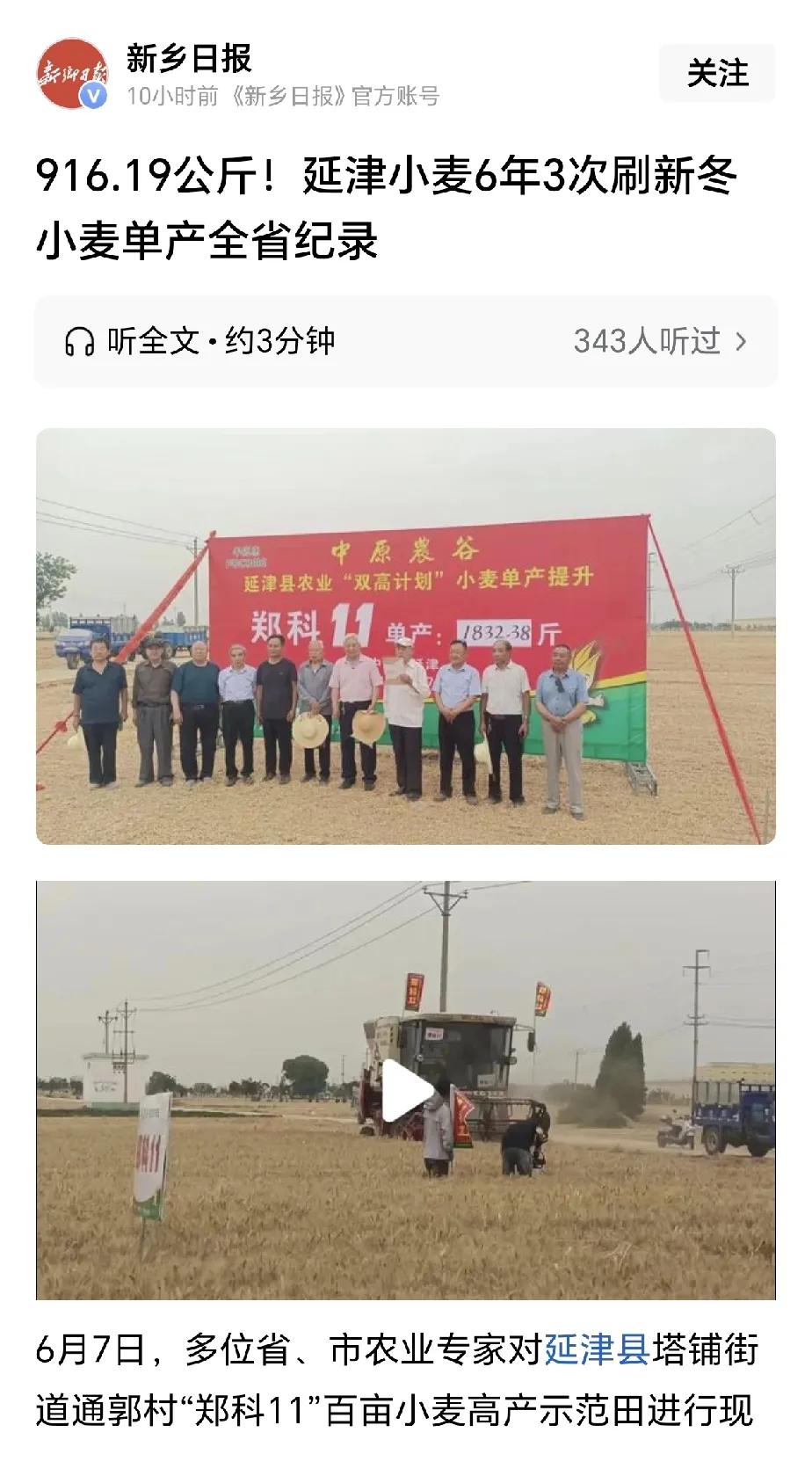The height and width of the screenshot is (1476, 812).
Task: Follow the 新乡日报 account
Action: coord(717,73)
